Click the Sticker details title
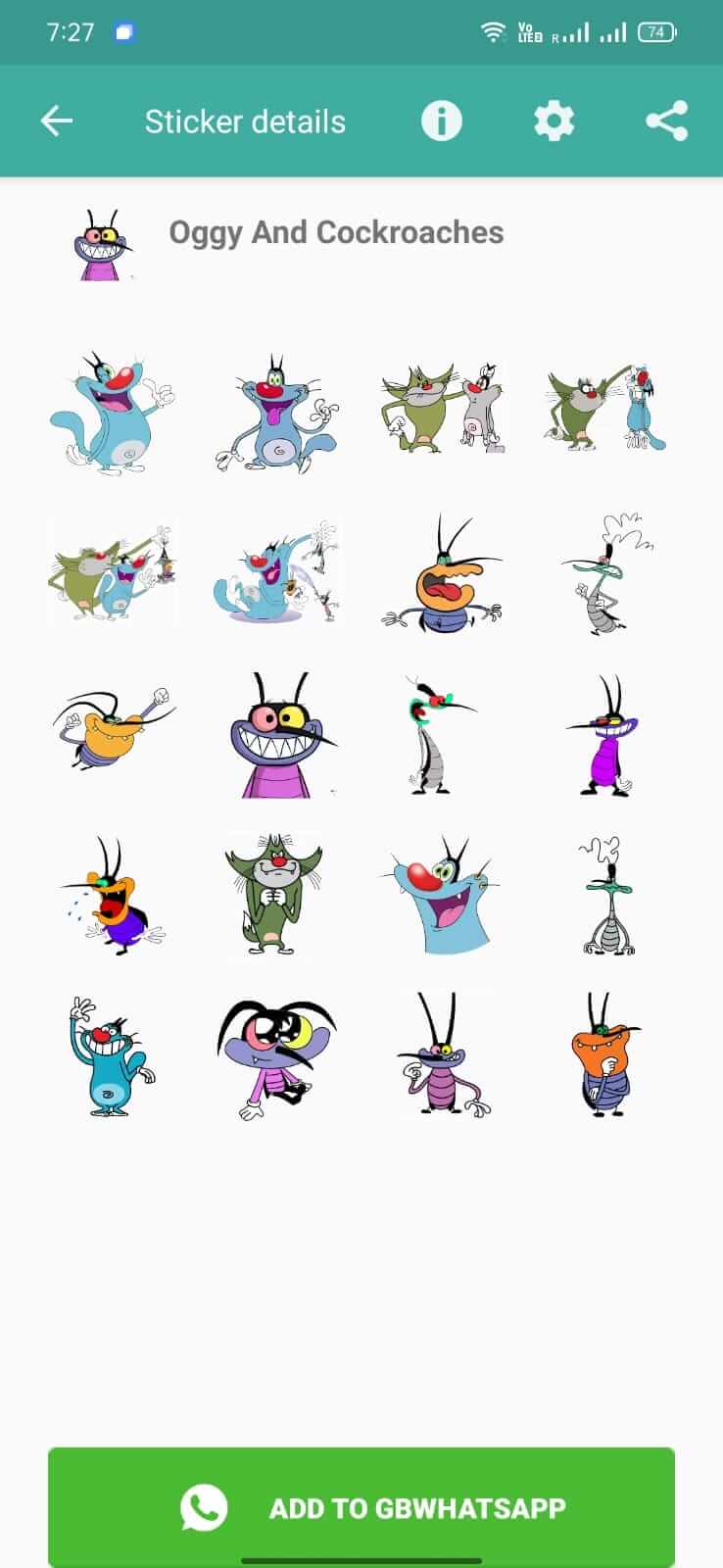Screen dimensions: 723x1568 pyautogui.click(x=245, y=121)
